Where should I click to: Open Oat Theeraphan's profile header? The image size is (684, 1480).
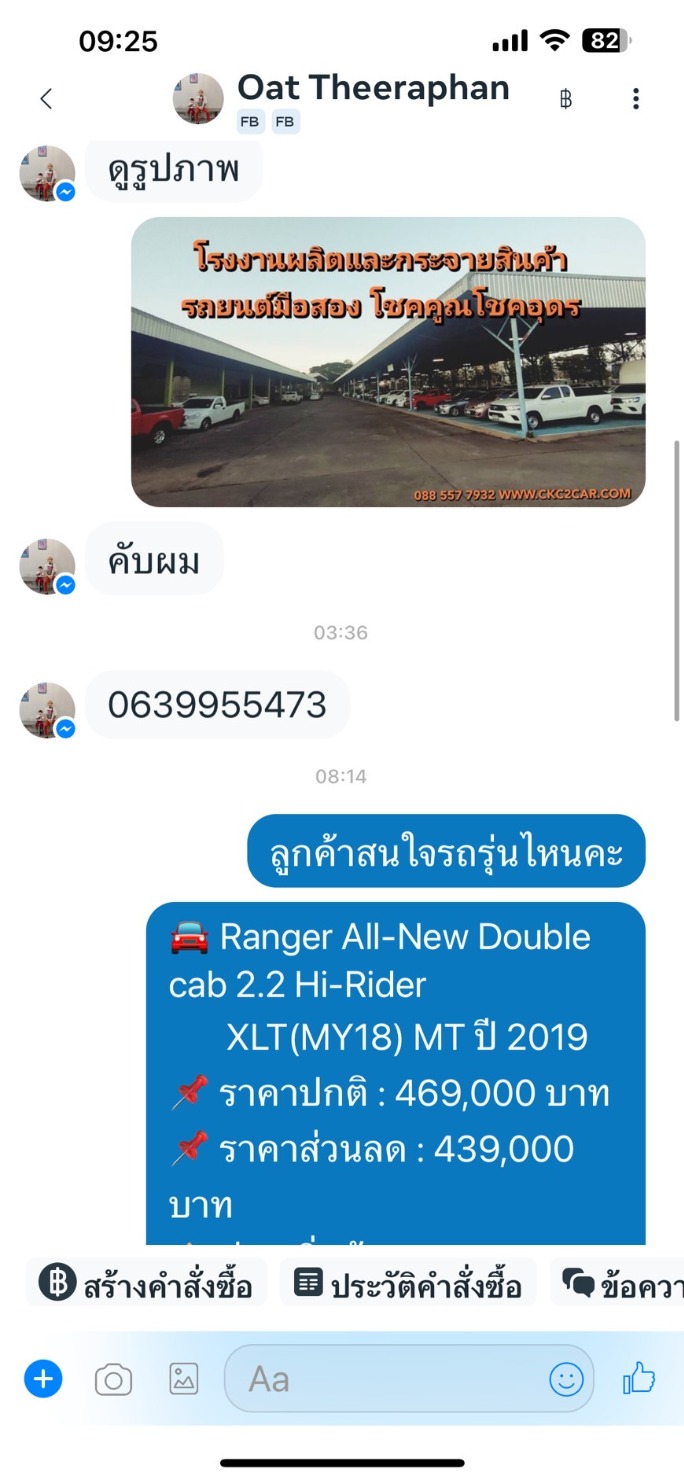tap(372, 90)
